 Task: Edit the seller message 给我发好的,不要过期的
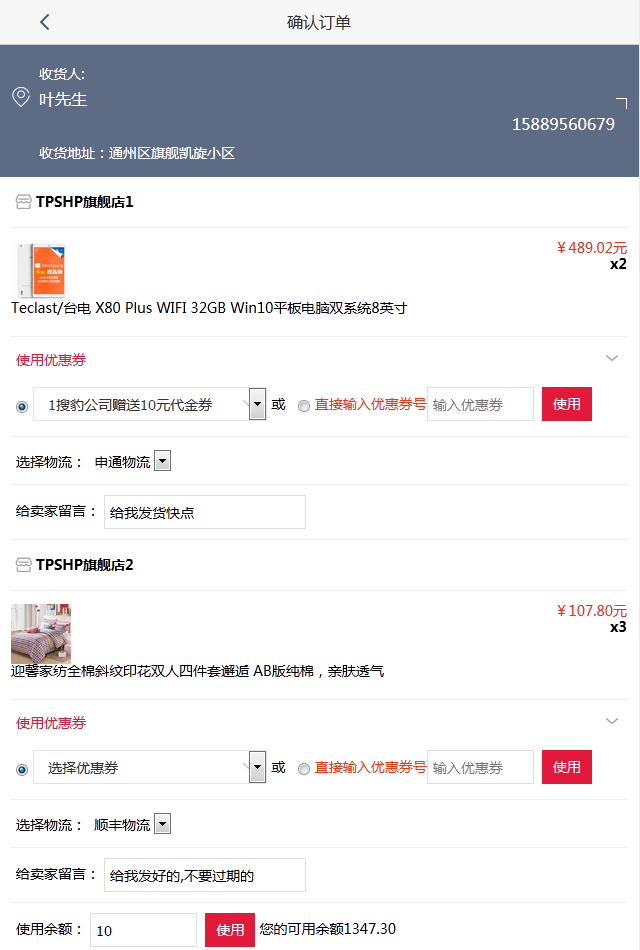point(205,875)
